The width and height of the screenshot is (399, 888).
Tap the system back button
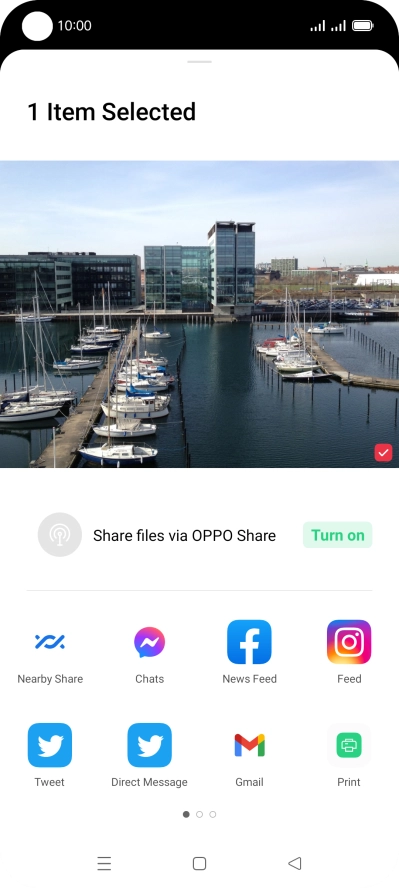294,863
